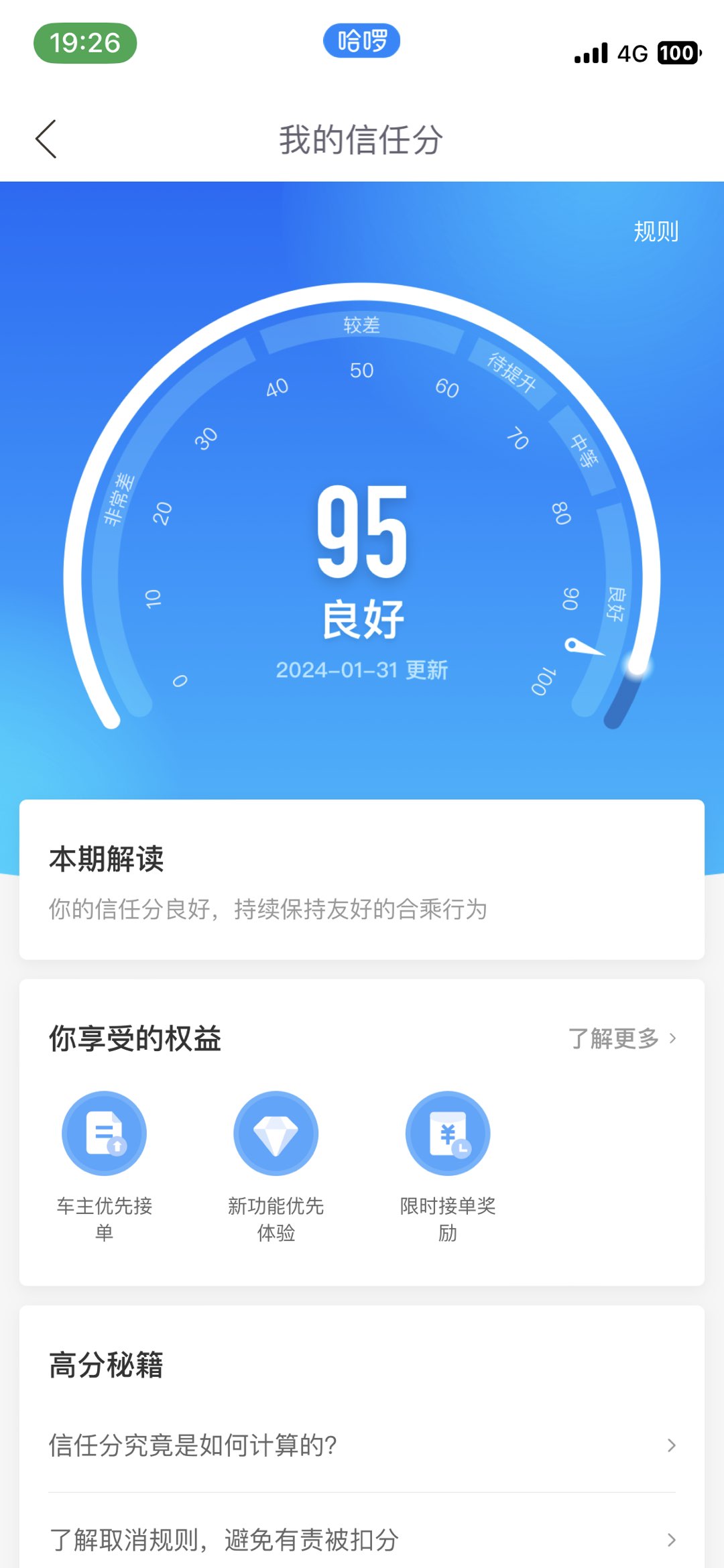Tap the score 95 in the gauge center
Viewport: 724px width, 1568px height.
361,536
